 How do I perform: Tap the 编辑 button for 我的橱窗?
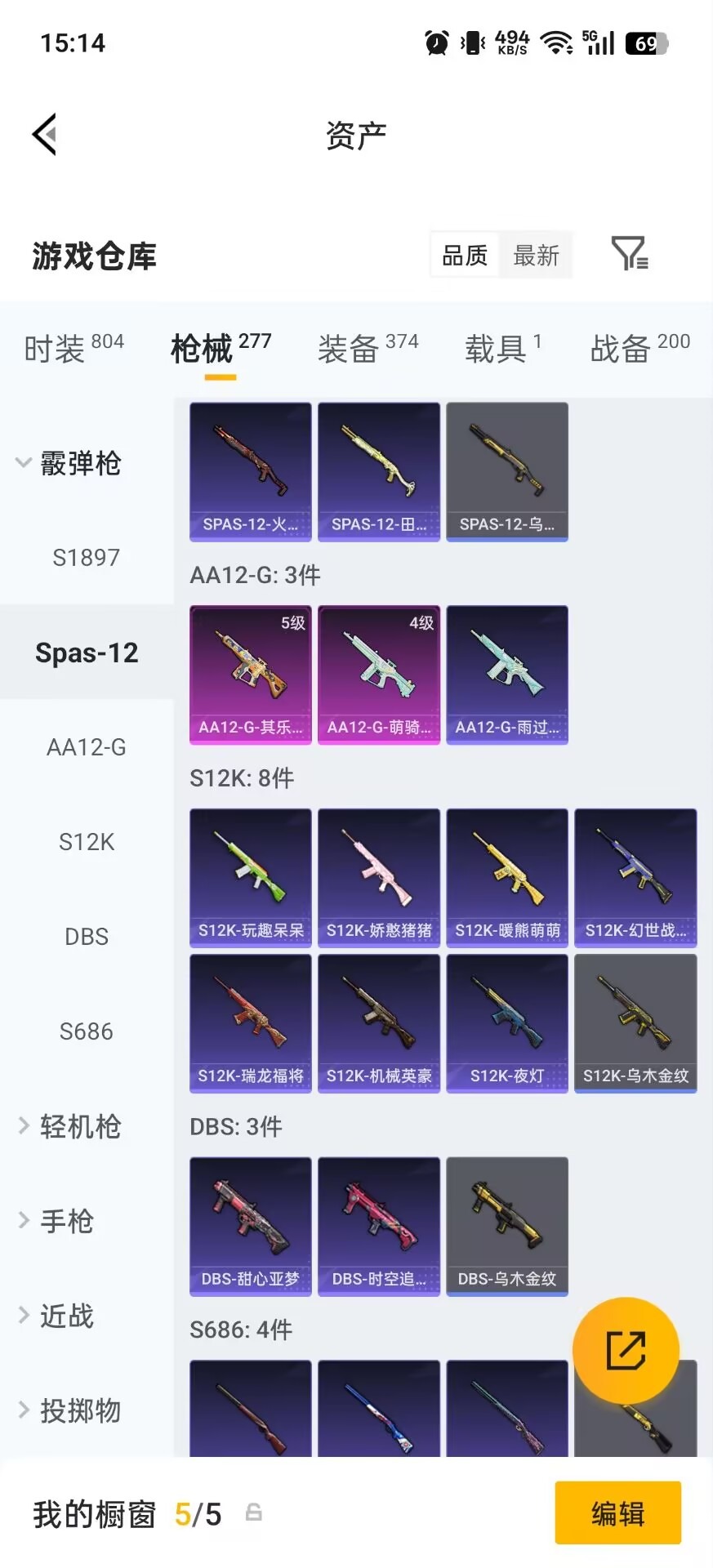click(618, 1513)
